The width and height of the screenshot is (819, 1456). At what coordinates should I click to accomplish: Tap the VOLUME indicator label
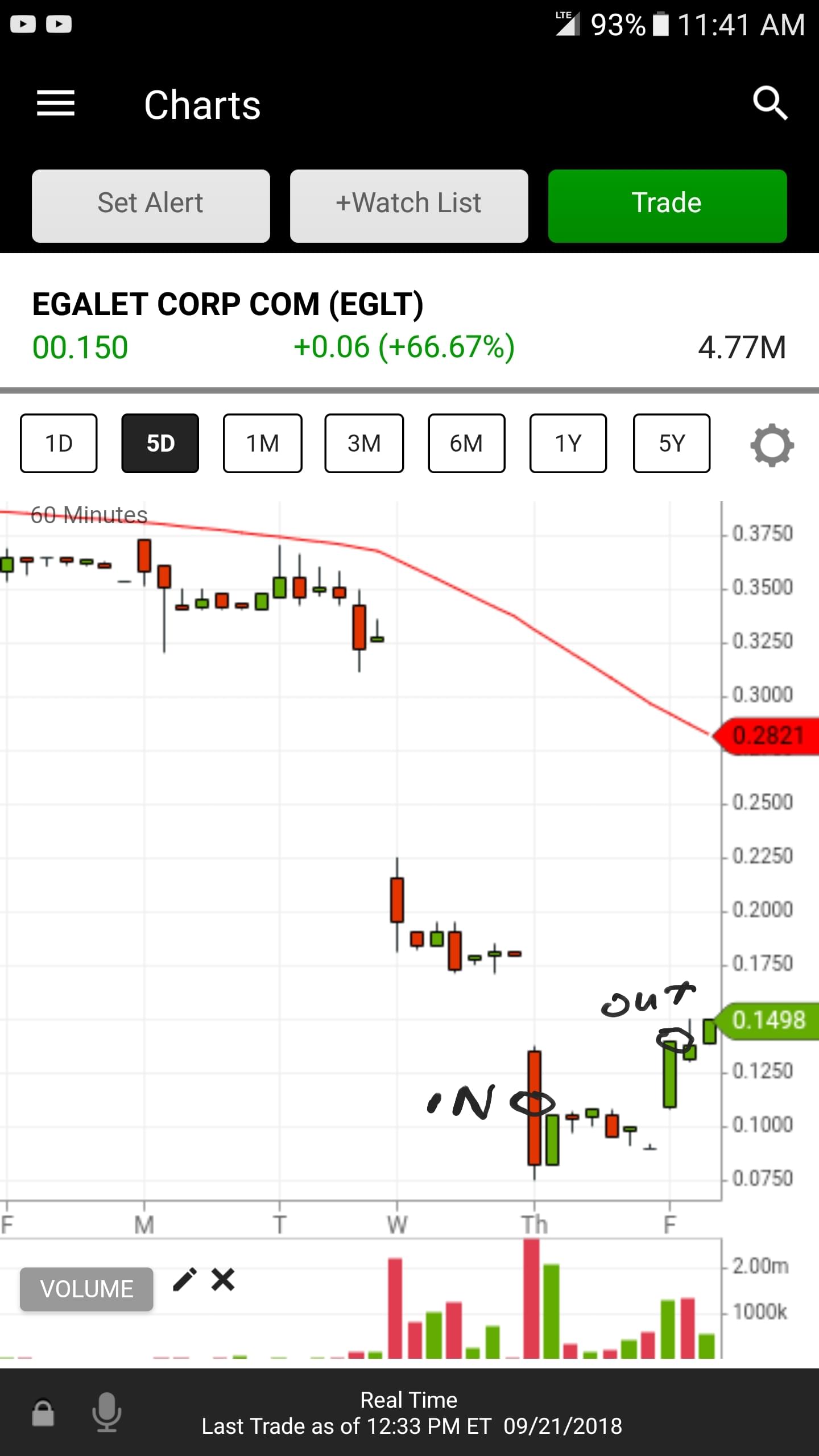[x=86, y=1289]
